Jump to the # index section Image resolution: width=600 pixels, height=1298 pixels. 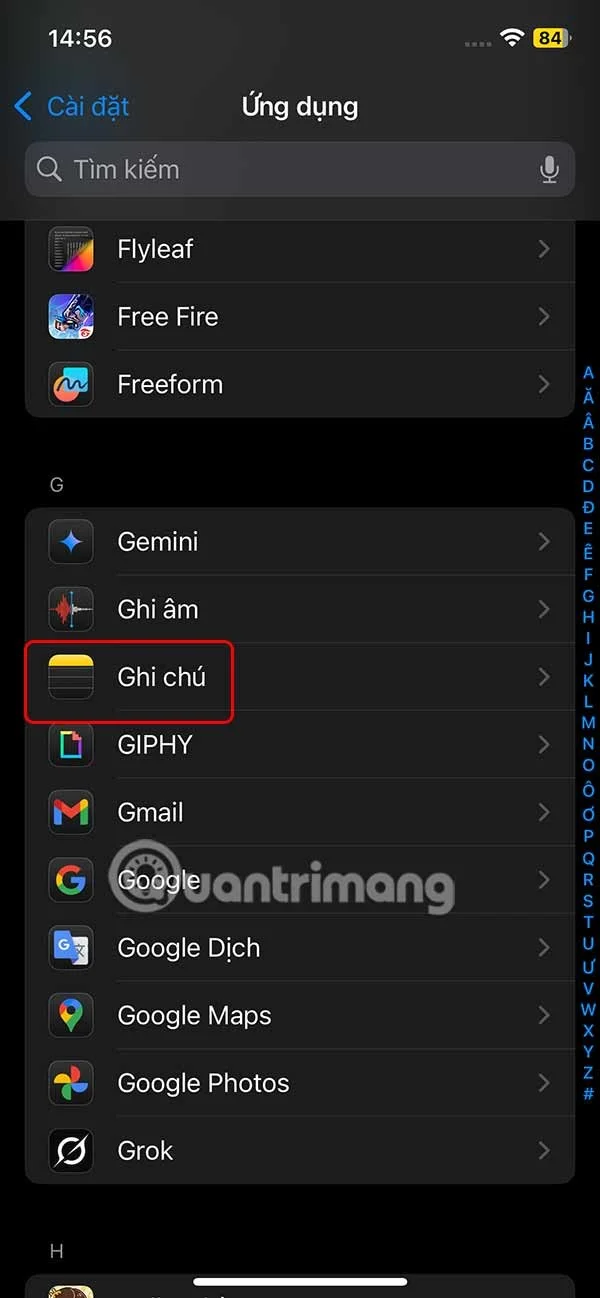(588, 1095)
